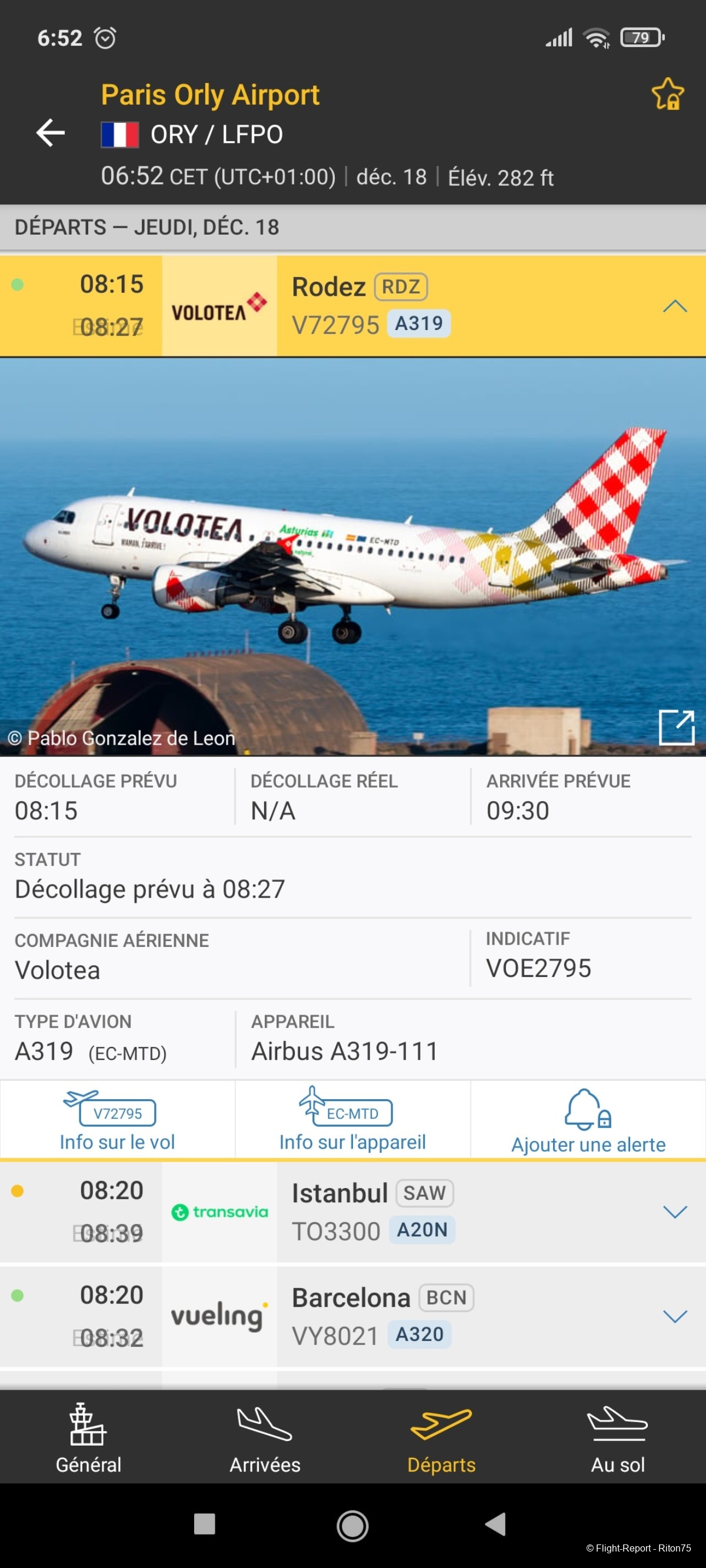Tap the yellow status dot of TO3300

tap(18, 1190)
